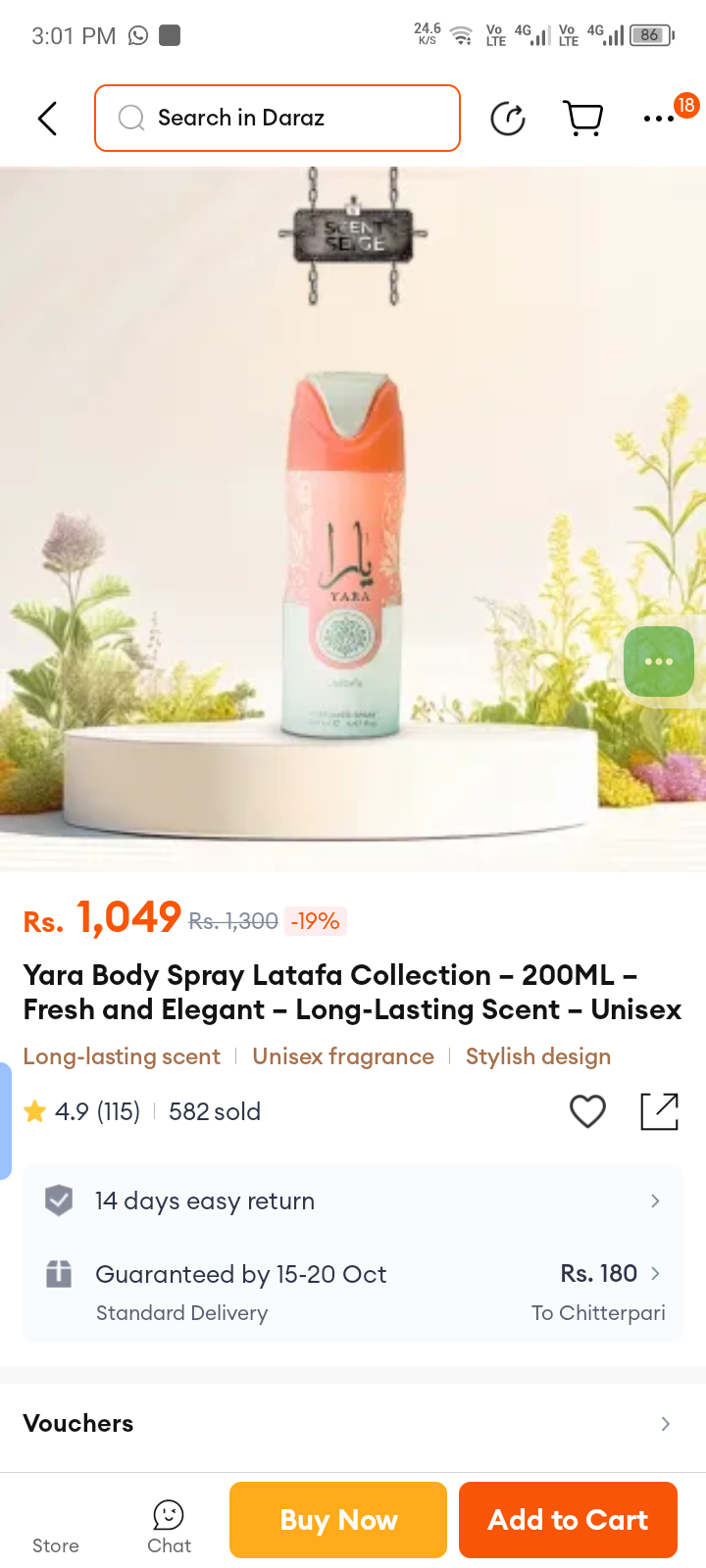Open 14 days easy return details
Screen dimensions: 706x1568
pos(353,1200)
